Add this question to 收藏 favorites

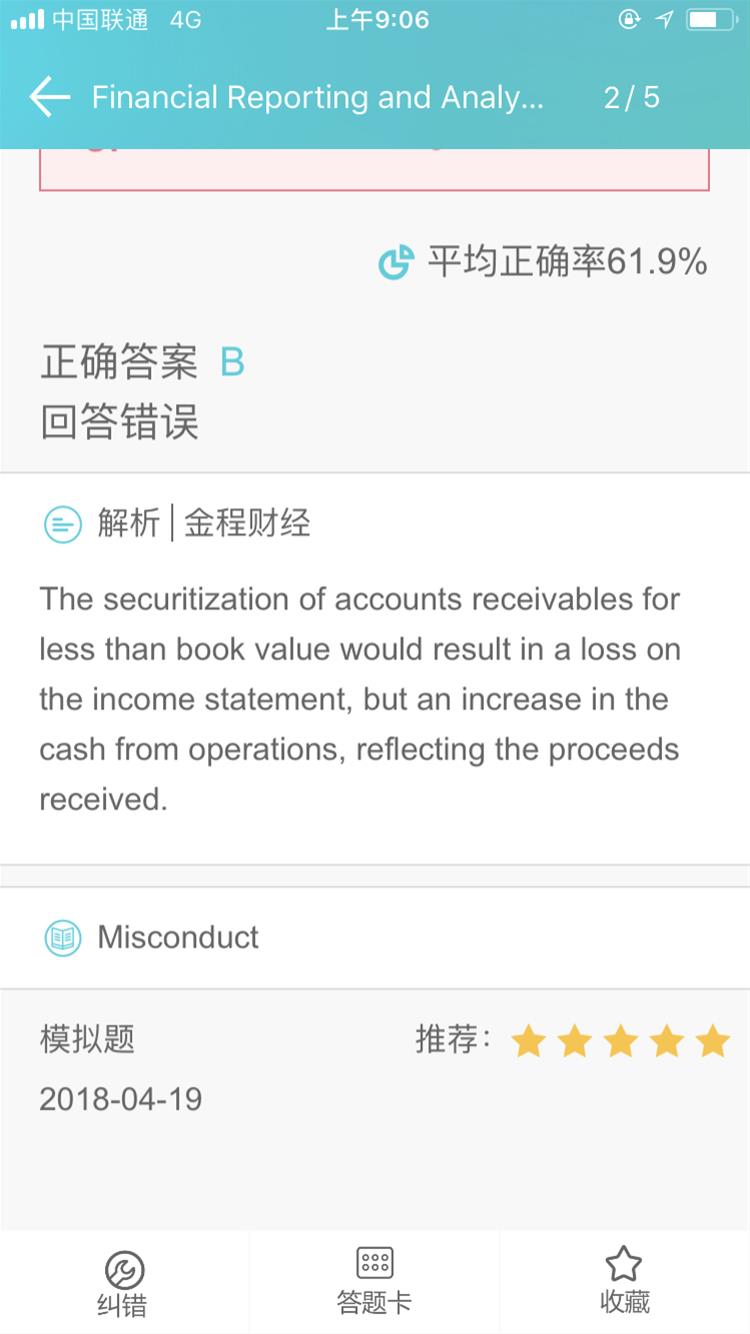(624, 1282)
